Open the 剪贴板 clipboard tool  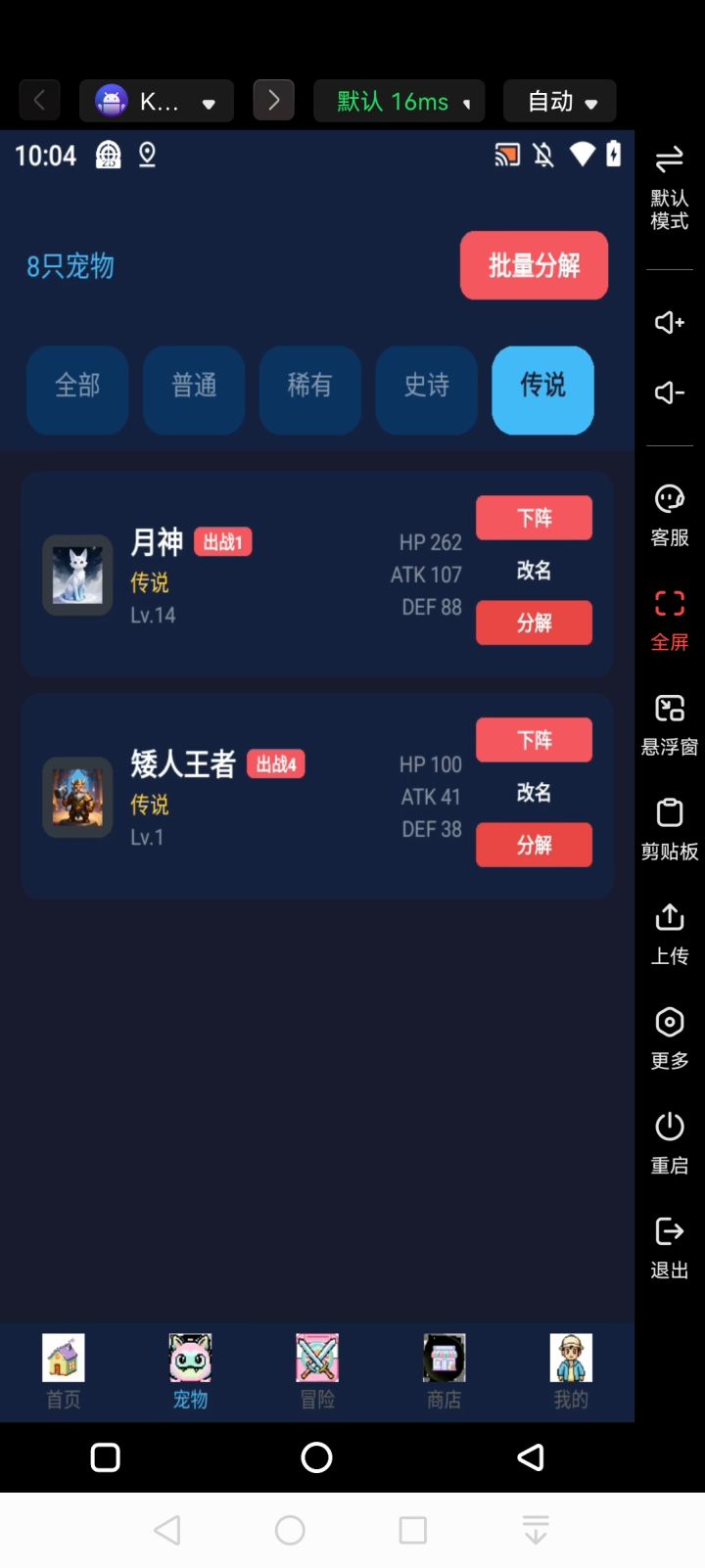click(669, 826)
